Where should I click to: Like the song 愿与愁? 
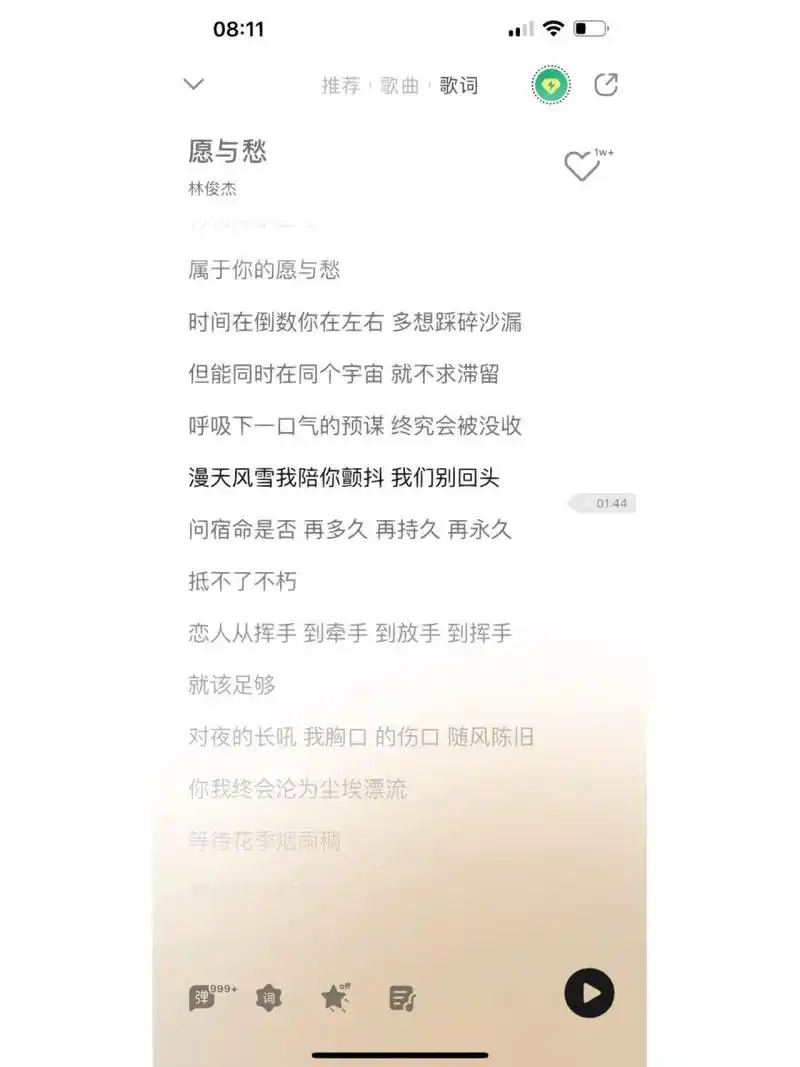pos(581,166)
